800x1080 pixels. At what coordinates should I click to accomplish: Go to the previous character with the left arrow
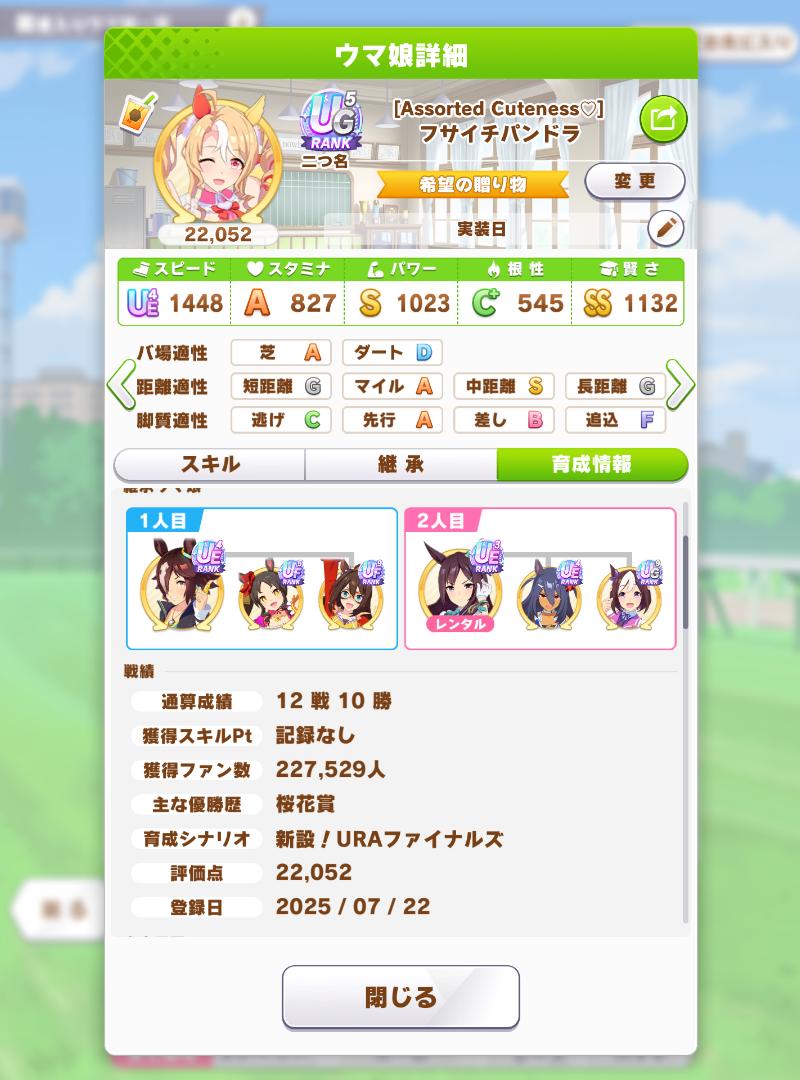pyautogui.click(x=121, y=384)
